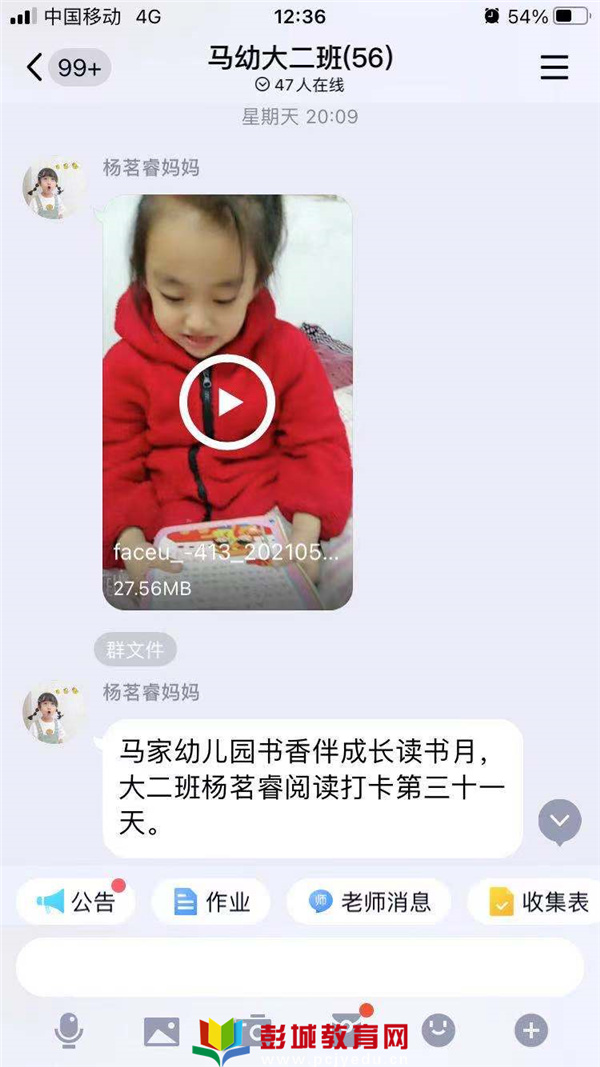Focus the message input field
The image size is (600, 1067).
299,966
